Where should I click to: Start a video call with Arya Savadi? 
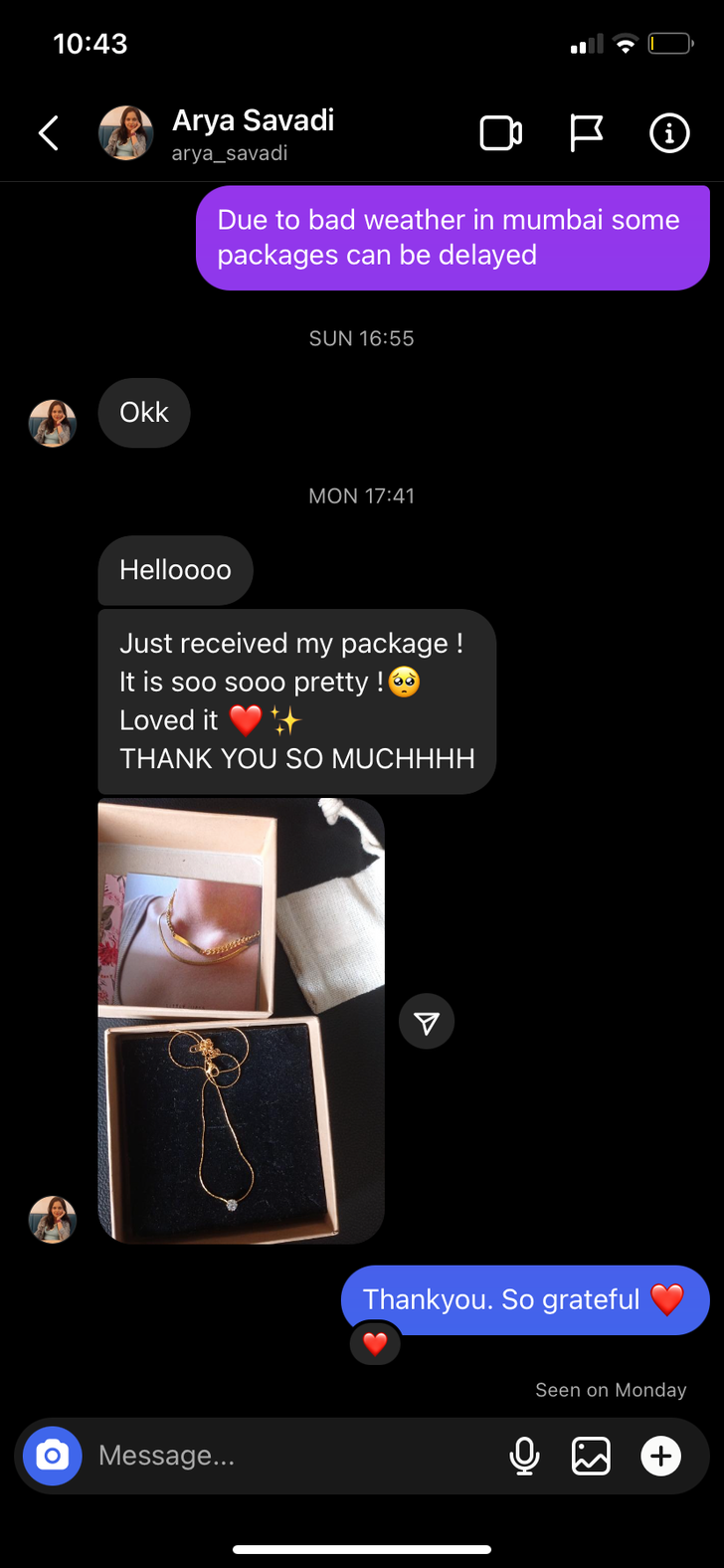[501, 133]
